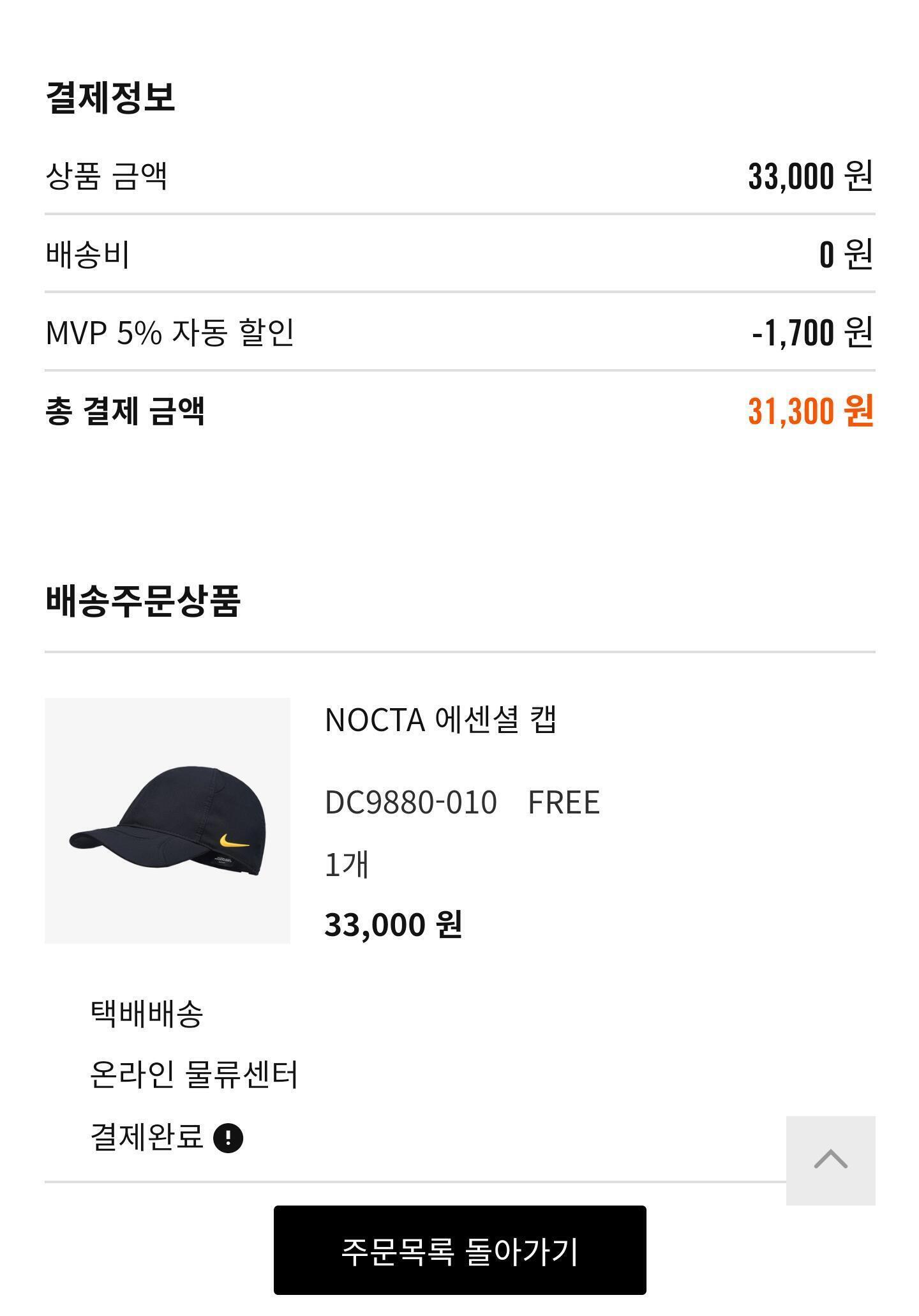Jump back to top with the up arrow

point(830,1160)
